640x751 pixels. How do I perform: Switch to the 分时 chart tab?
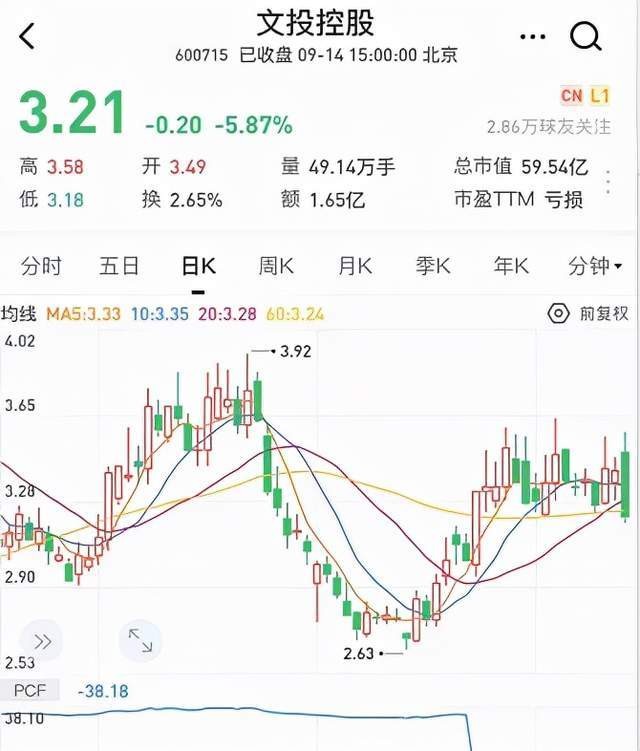(x=41, y=266)
